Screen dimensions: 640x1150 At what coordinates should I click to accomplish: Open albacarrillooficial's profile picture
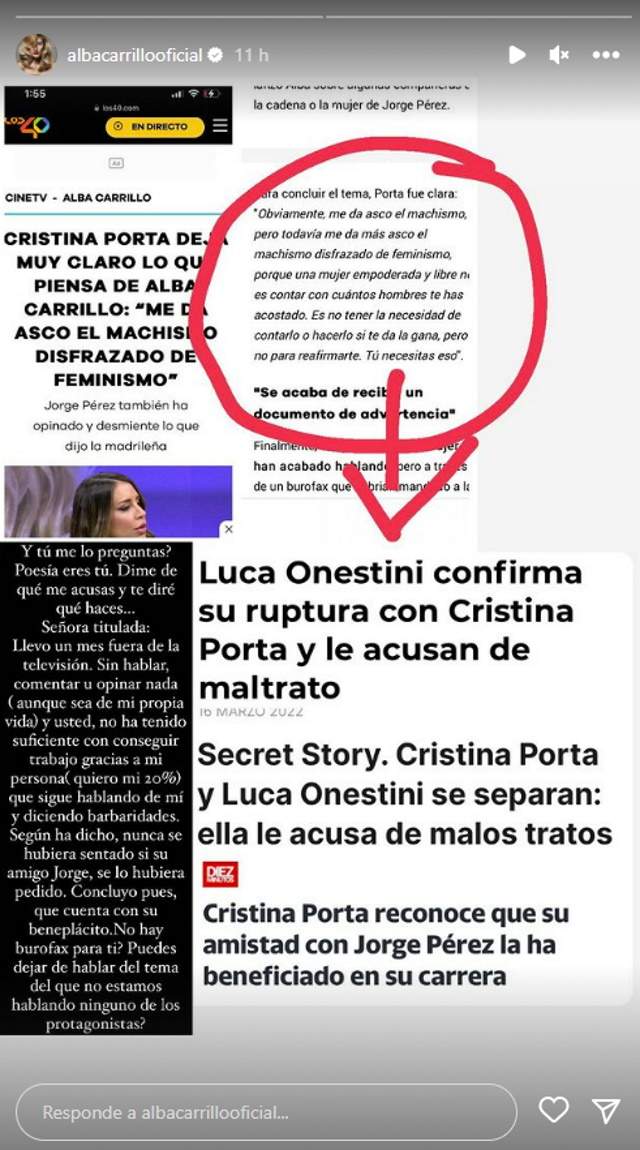click(x=36, y=55)
